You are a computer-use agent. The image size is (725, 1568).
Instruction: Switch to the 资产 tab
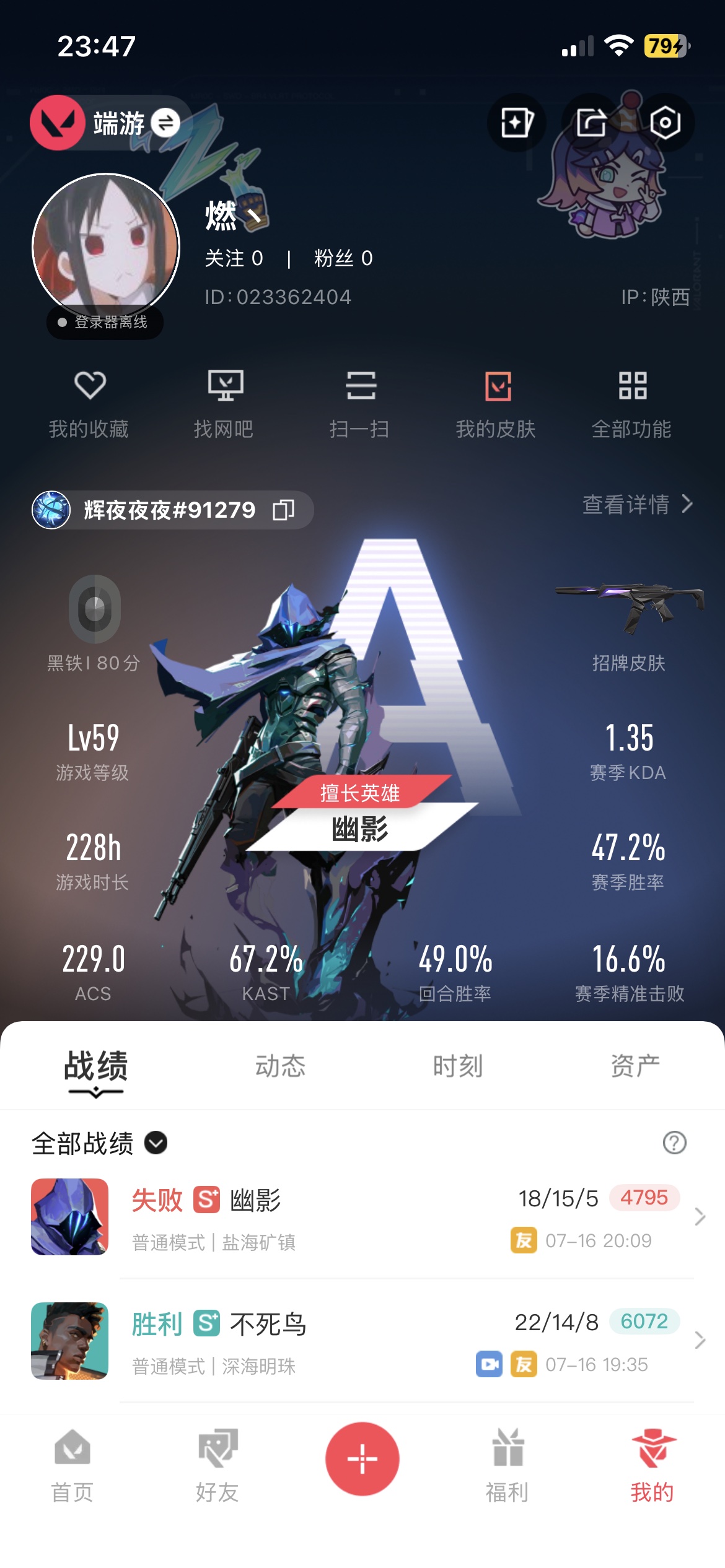(x=635, y=1066)
